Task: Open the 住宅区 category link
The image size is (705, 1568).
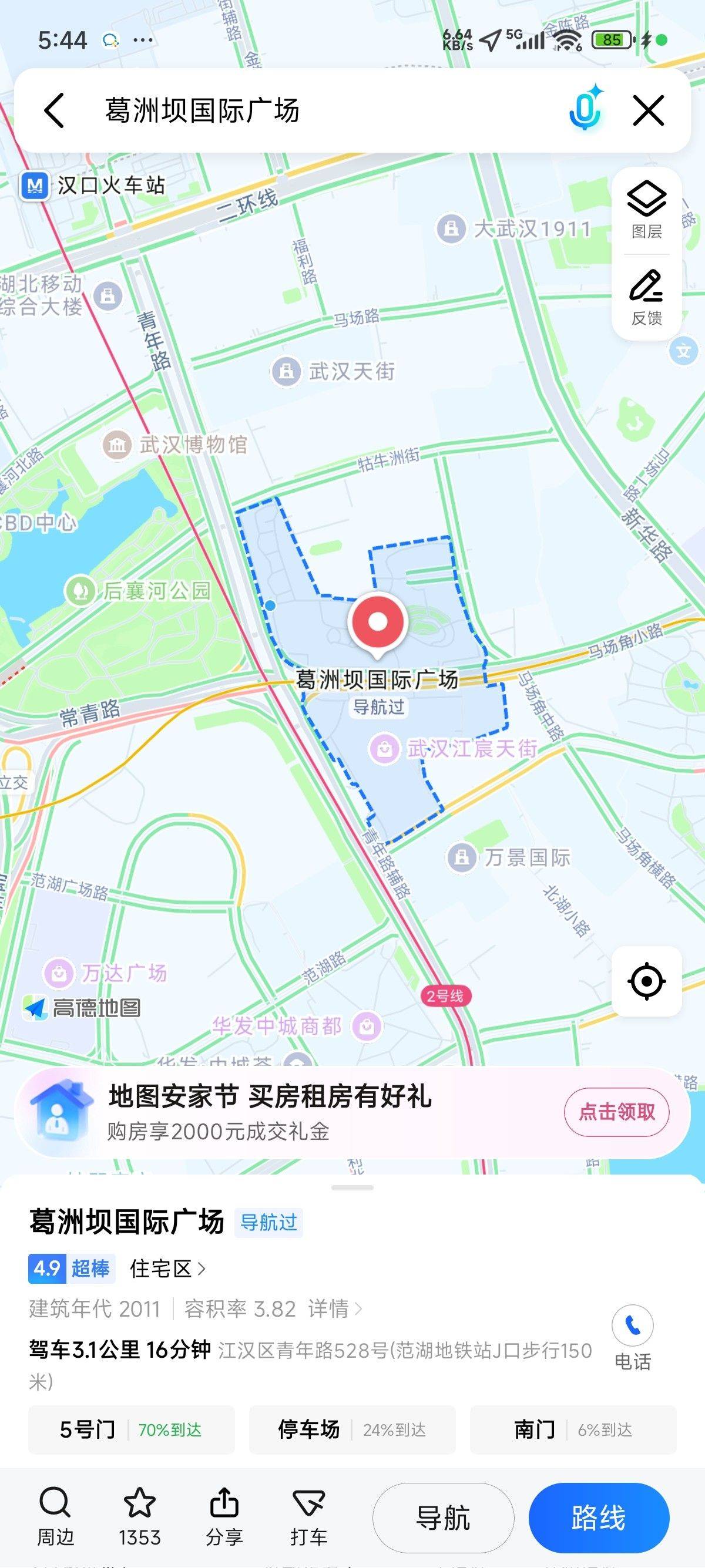Action: (x=167, y=1269)
